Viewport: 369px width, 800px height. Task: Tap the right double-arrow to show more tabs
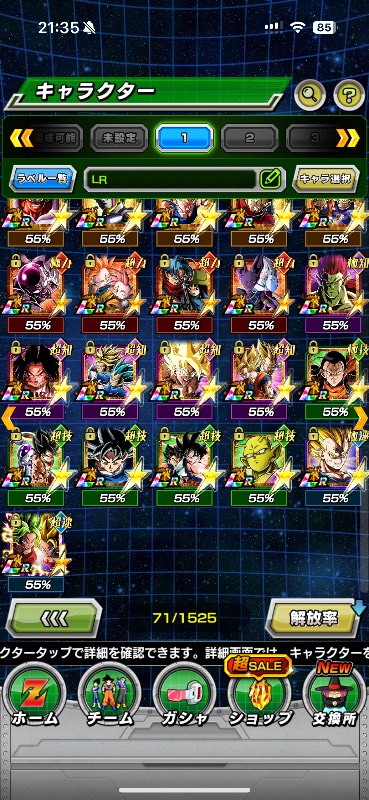click(347, 138)
